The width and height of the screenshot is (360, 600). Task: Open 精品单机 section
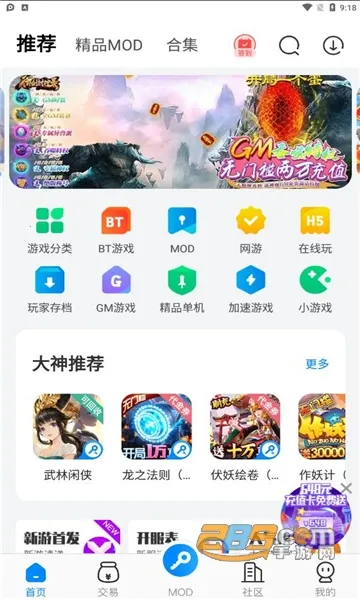coord(182,290)
